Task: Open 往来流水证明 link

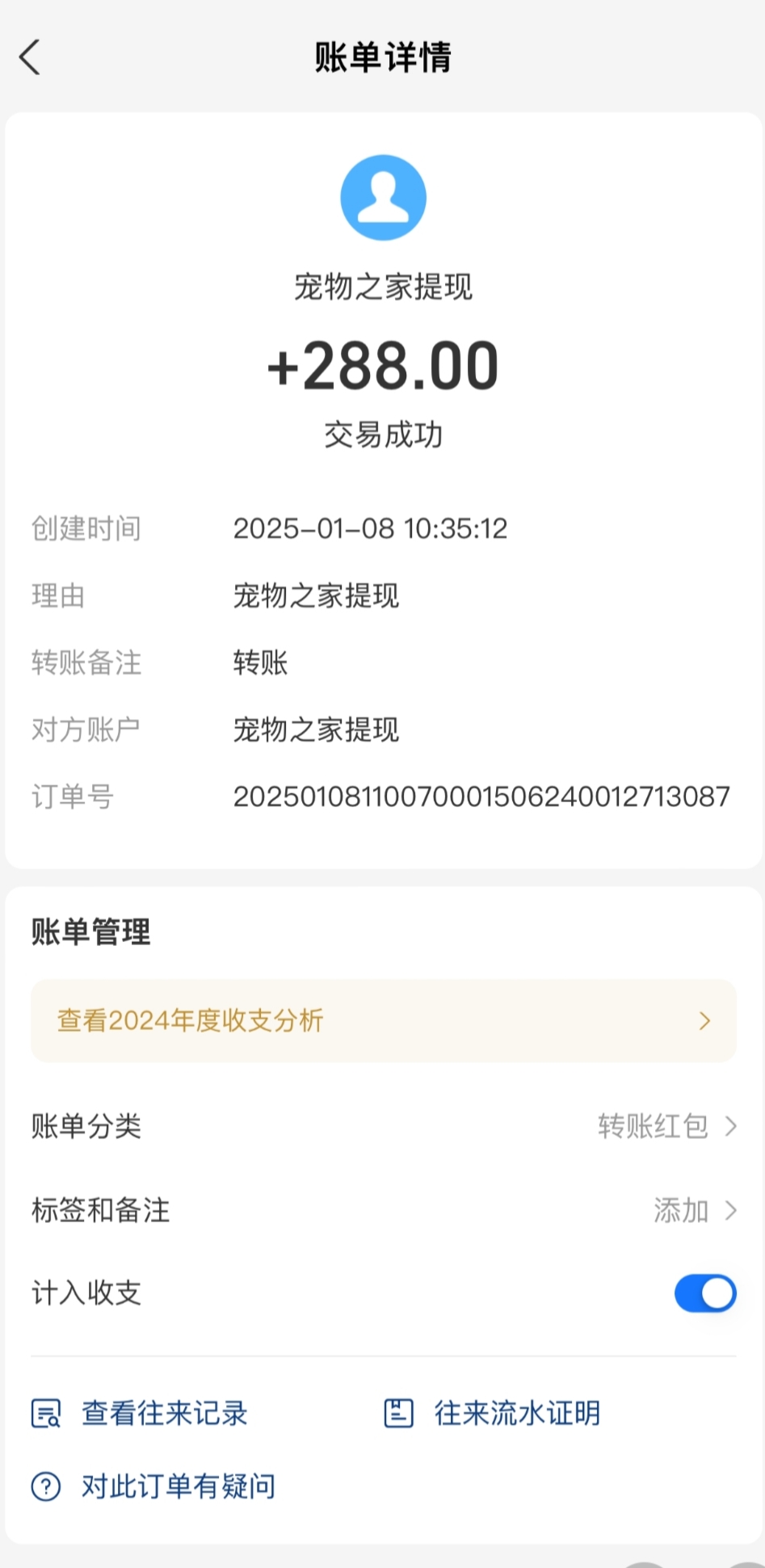Action: [x=493, y=1414]
